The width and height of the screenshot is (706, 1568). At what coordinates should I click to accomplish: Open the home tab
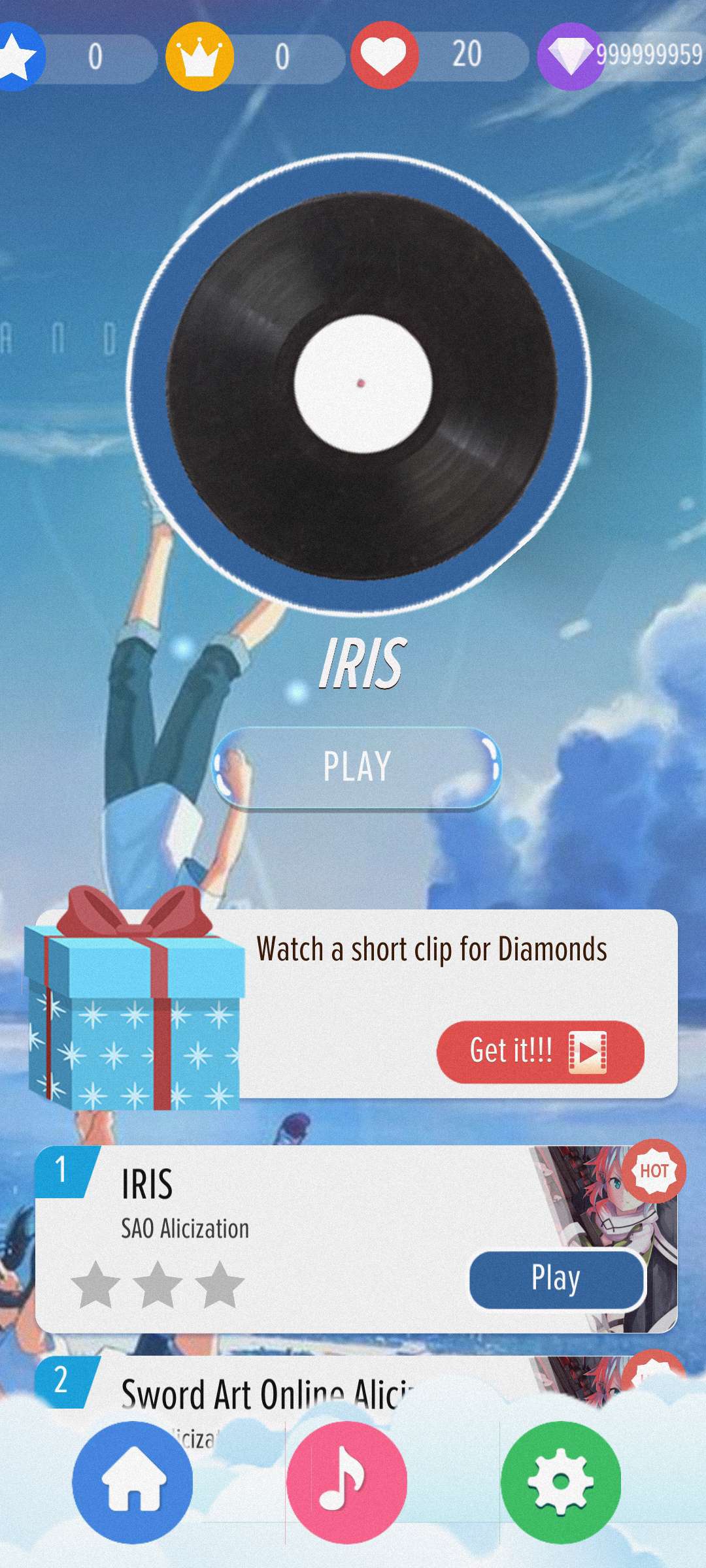coord(133,1482)
